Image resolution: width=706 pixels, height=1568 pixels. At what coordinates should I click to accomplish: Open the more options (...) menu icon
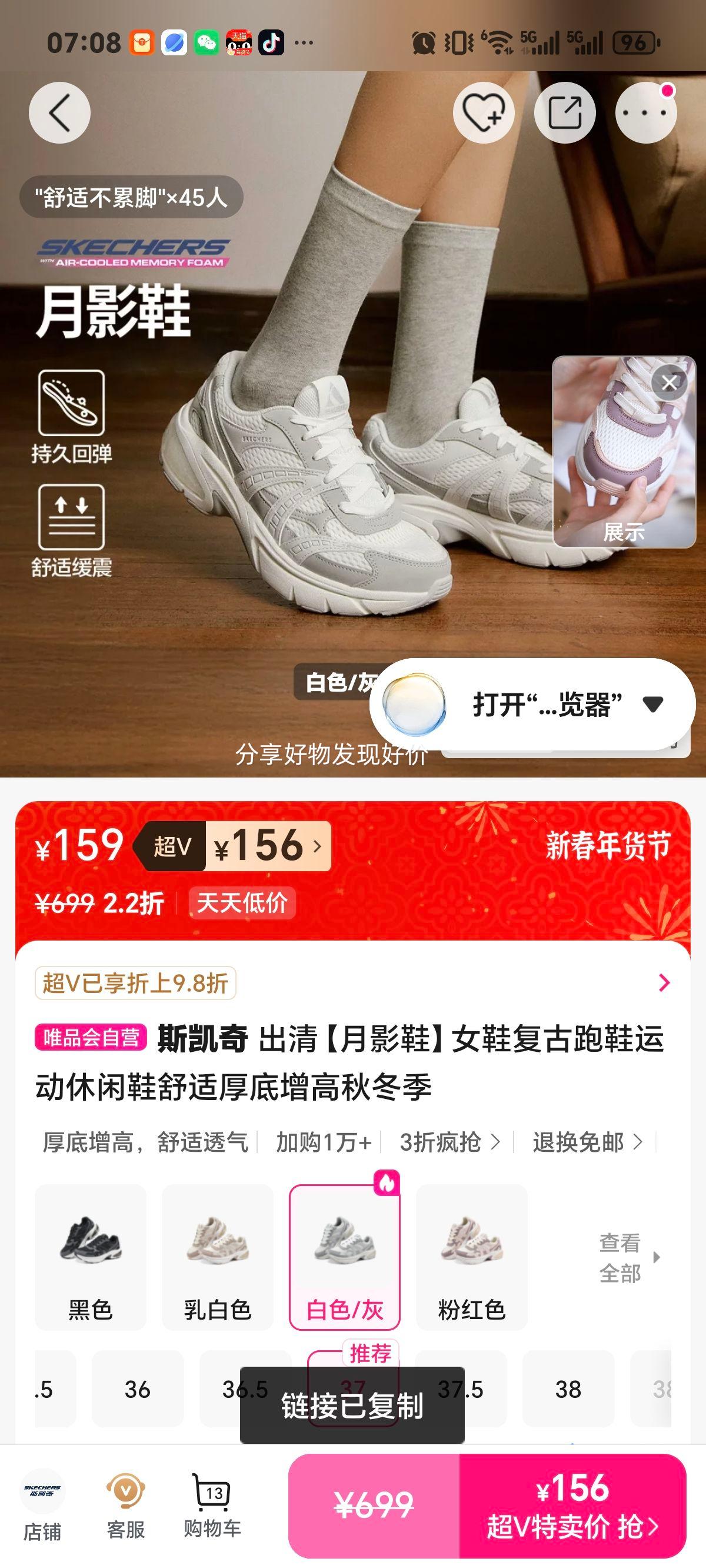(646, 112)
